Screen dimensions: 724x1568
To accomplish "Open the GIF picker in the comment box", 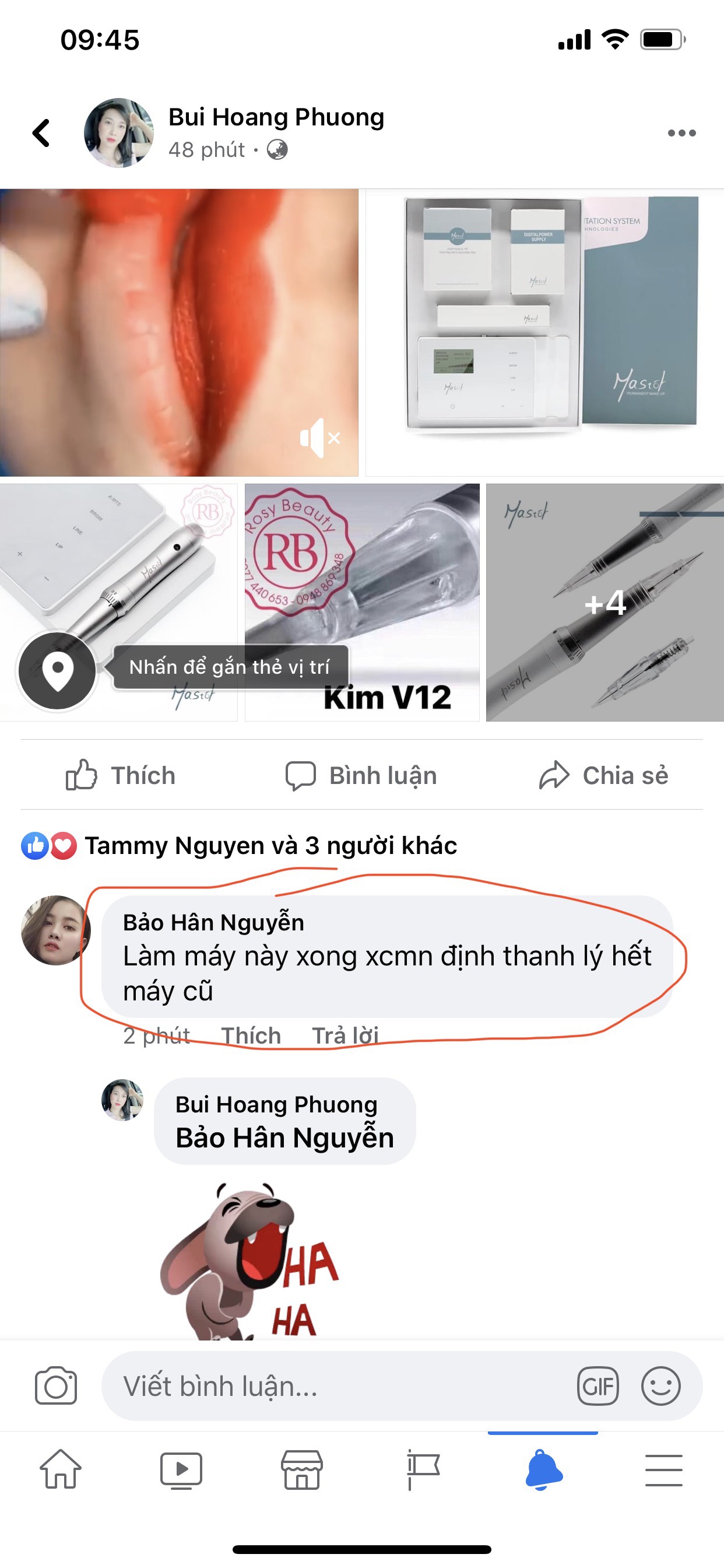I will pyautogui.click(x=598, y=1386).
